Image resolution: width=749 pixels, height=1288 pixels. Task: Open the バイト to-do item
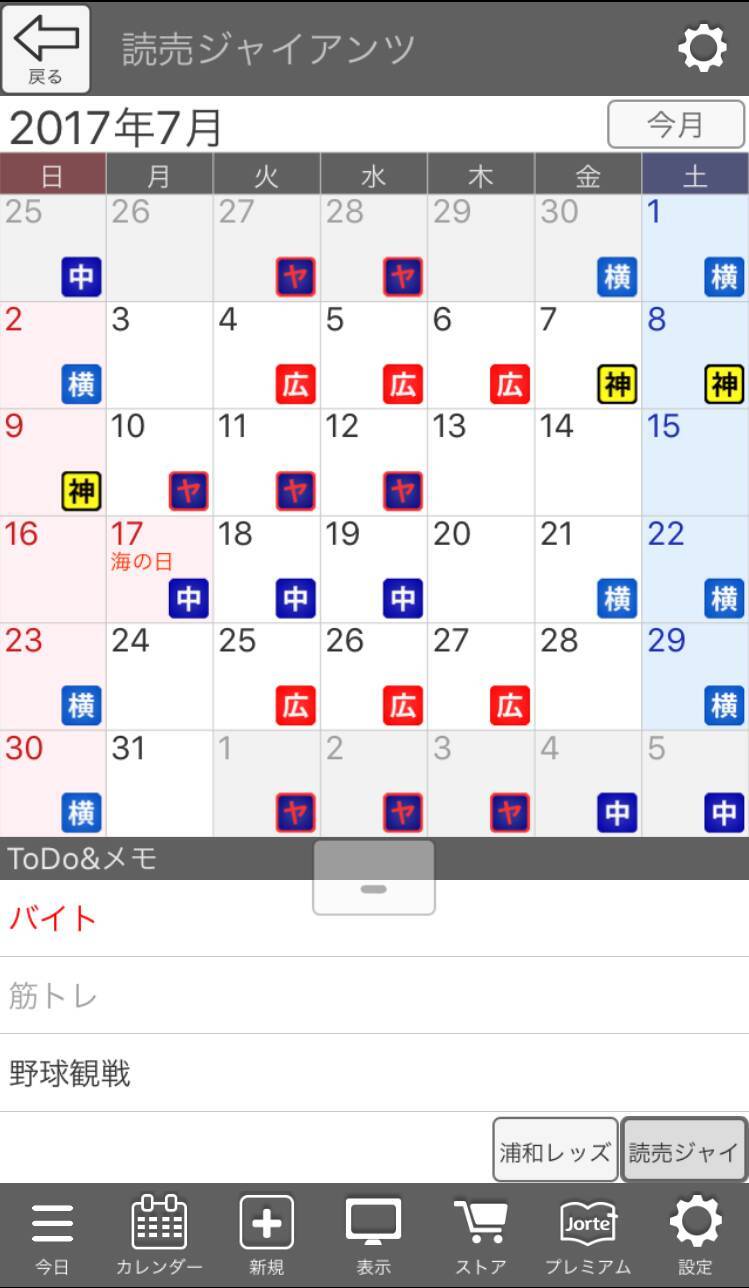tap(374, 918)
